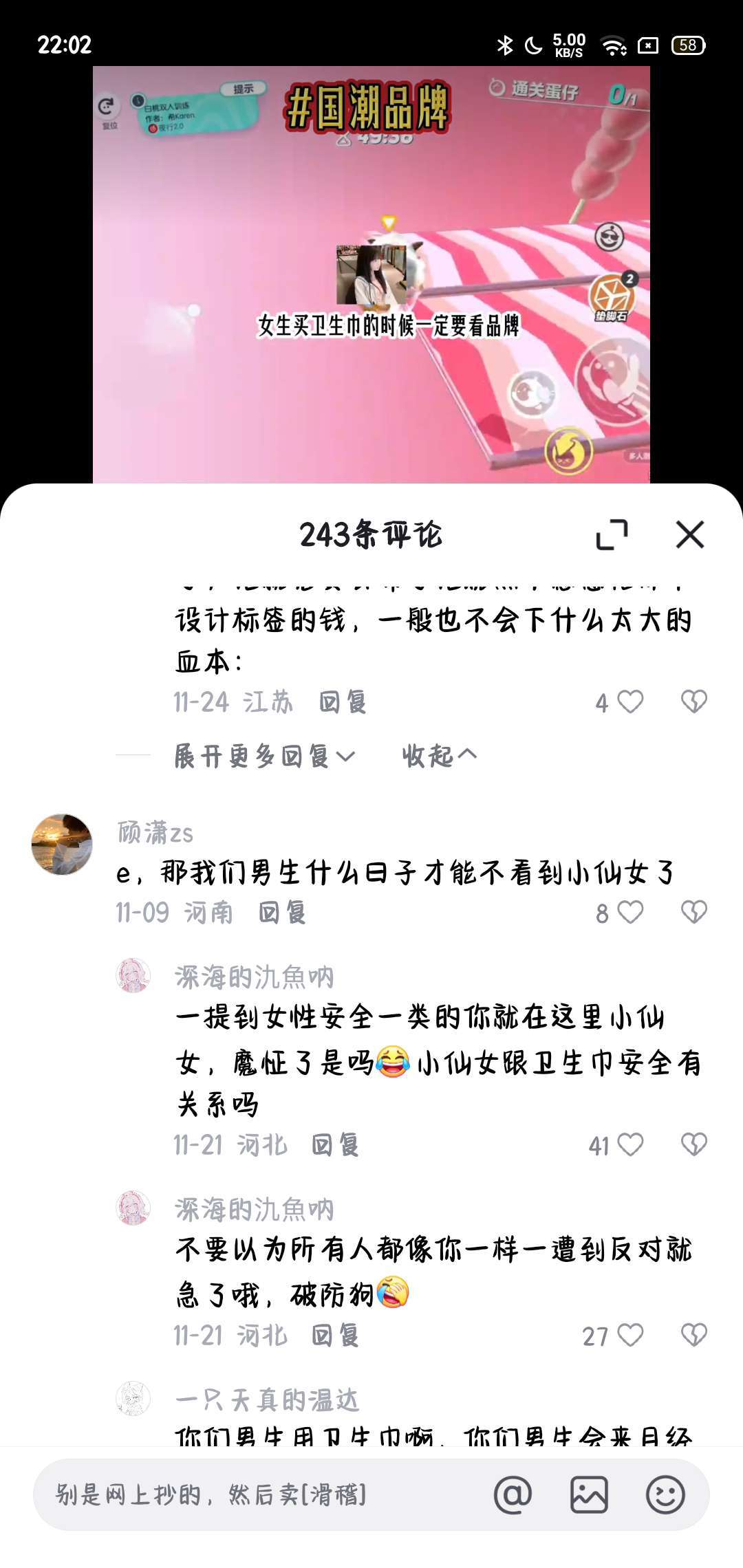The height and width of the screenshot is (1568, 743).
Task: Expand comments panel to full screen
Action: (x=612, y=534)
